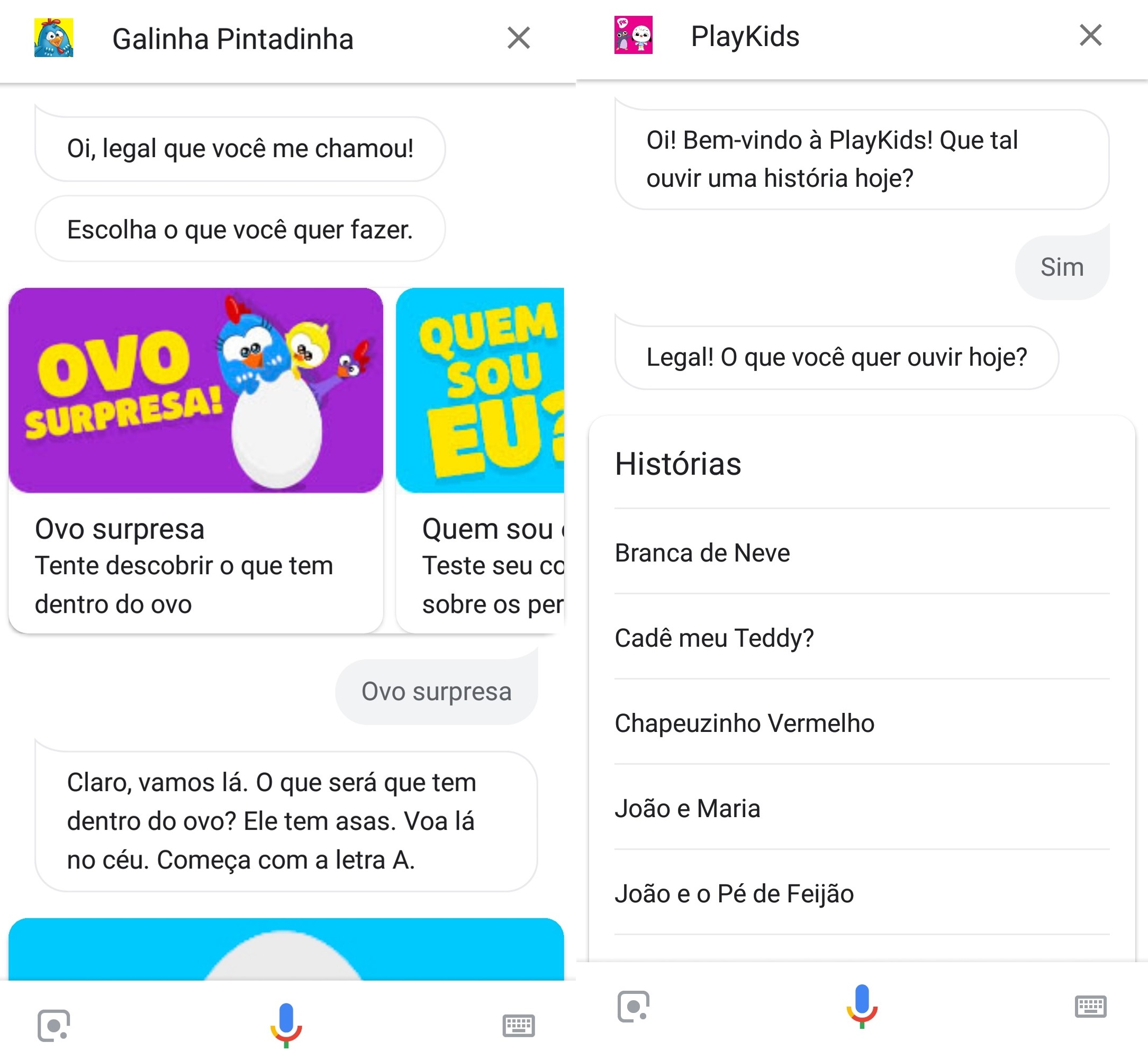Open the João e Maria story
1148x1050 pixels.
pos(688,809)
